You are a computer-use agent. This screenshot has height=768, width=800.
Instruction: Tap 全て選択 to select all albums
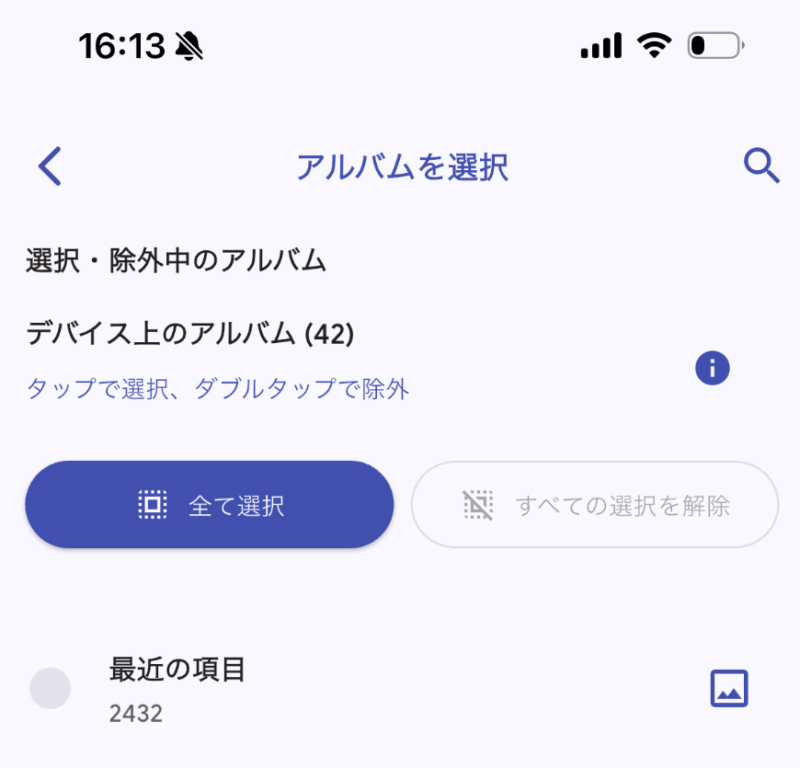click(x=209, y=505)
